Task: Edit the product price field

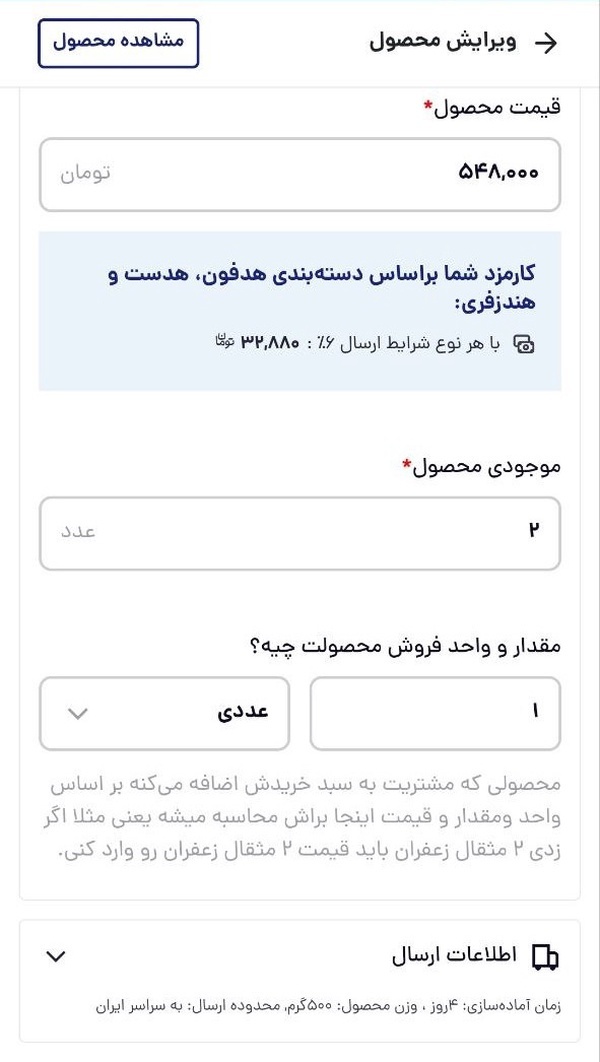Action: (300, 174)
